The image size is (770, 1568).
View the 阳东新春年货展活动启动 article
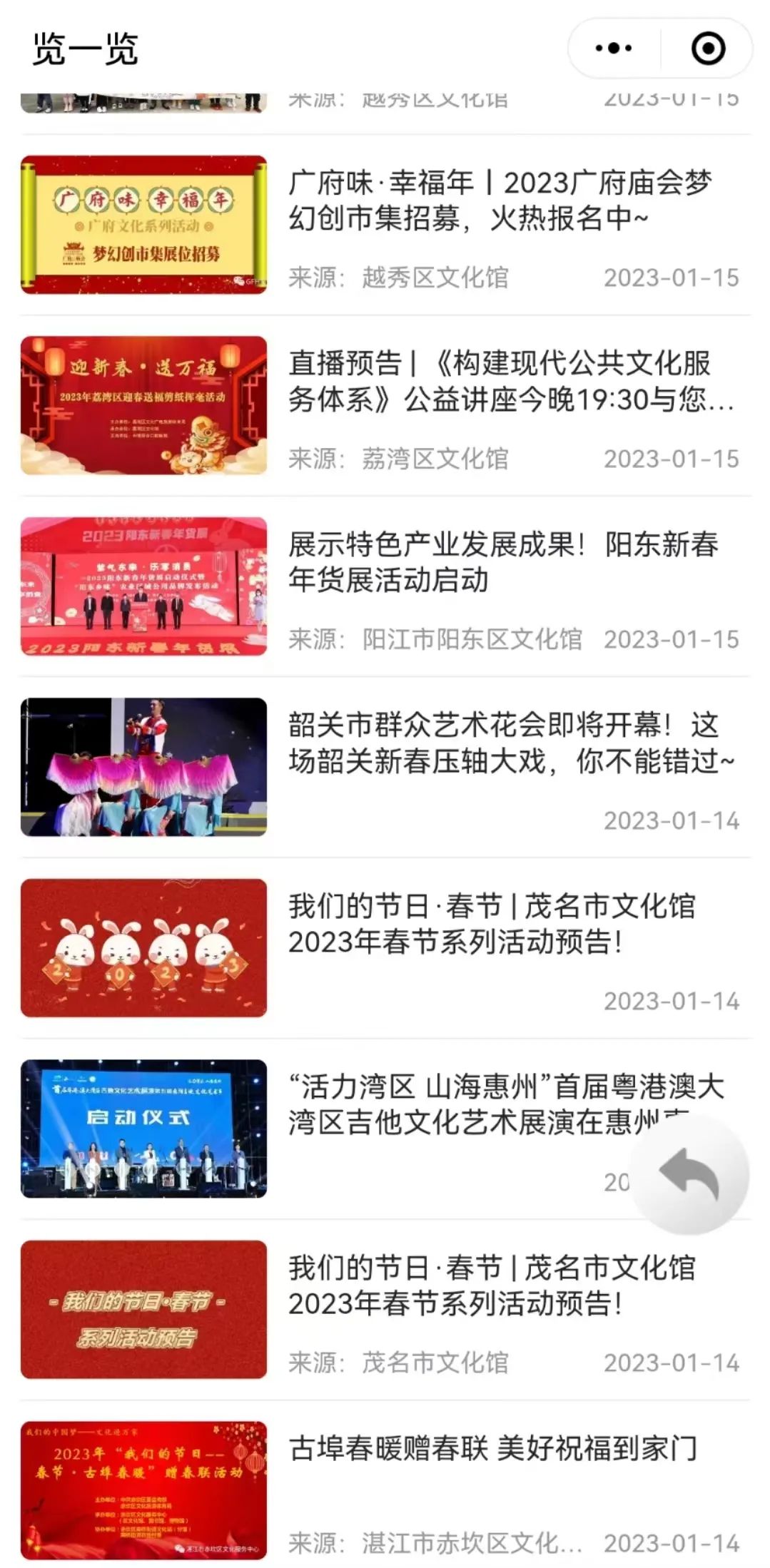500,562
